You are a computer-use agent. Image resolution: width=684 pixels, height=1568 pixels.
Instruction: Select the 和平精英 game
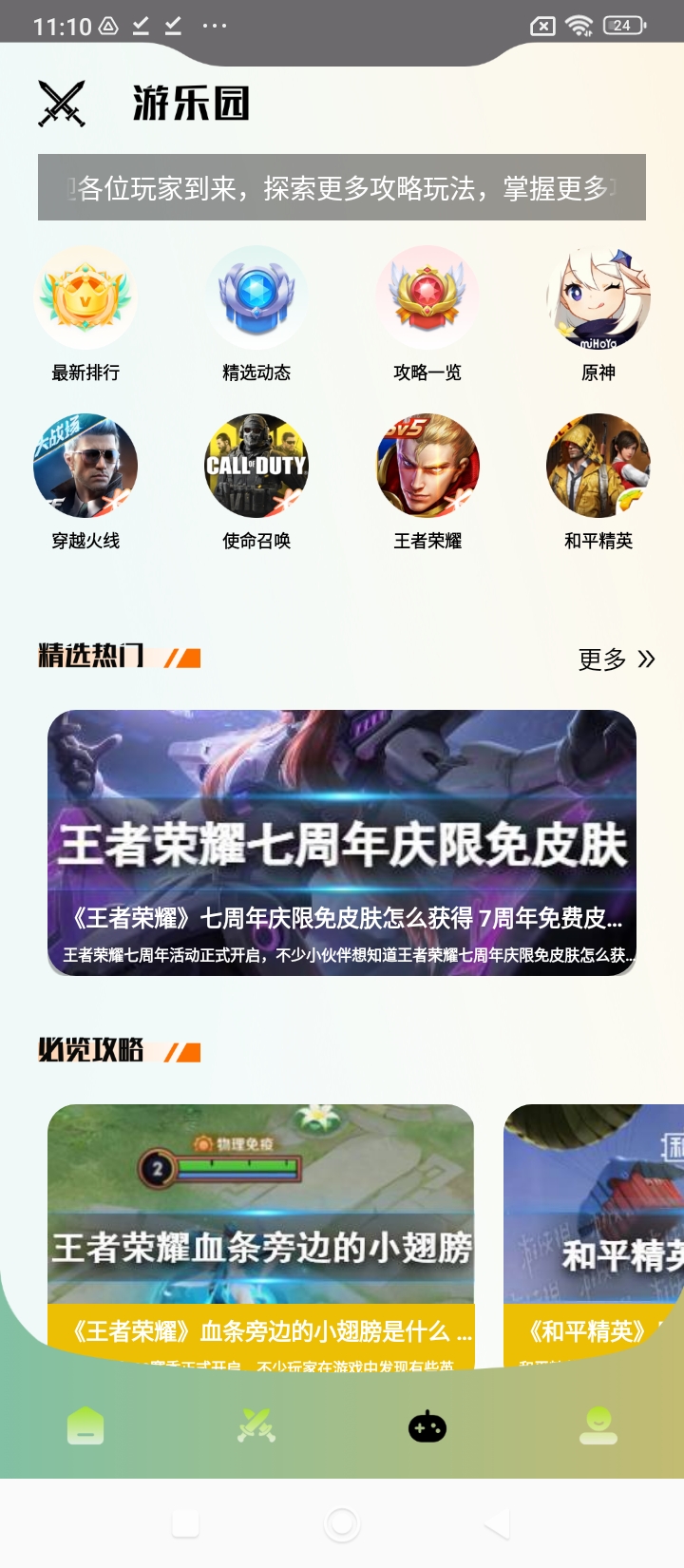(x=598, y=466)
